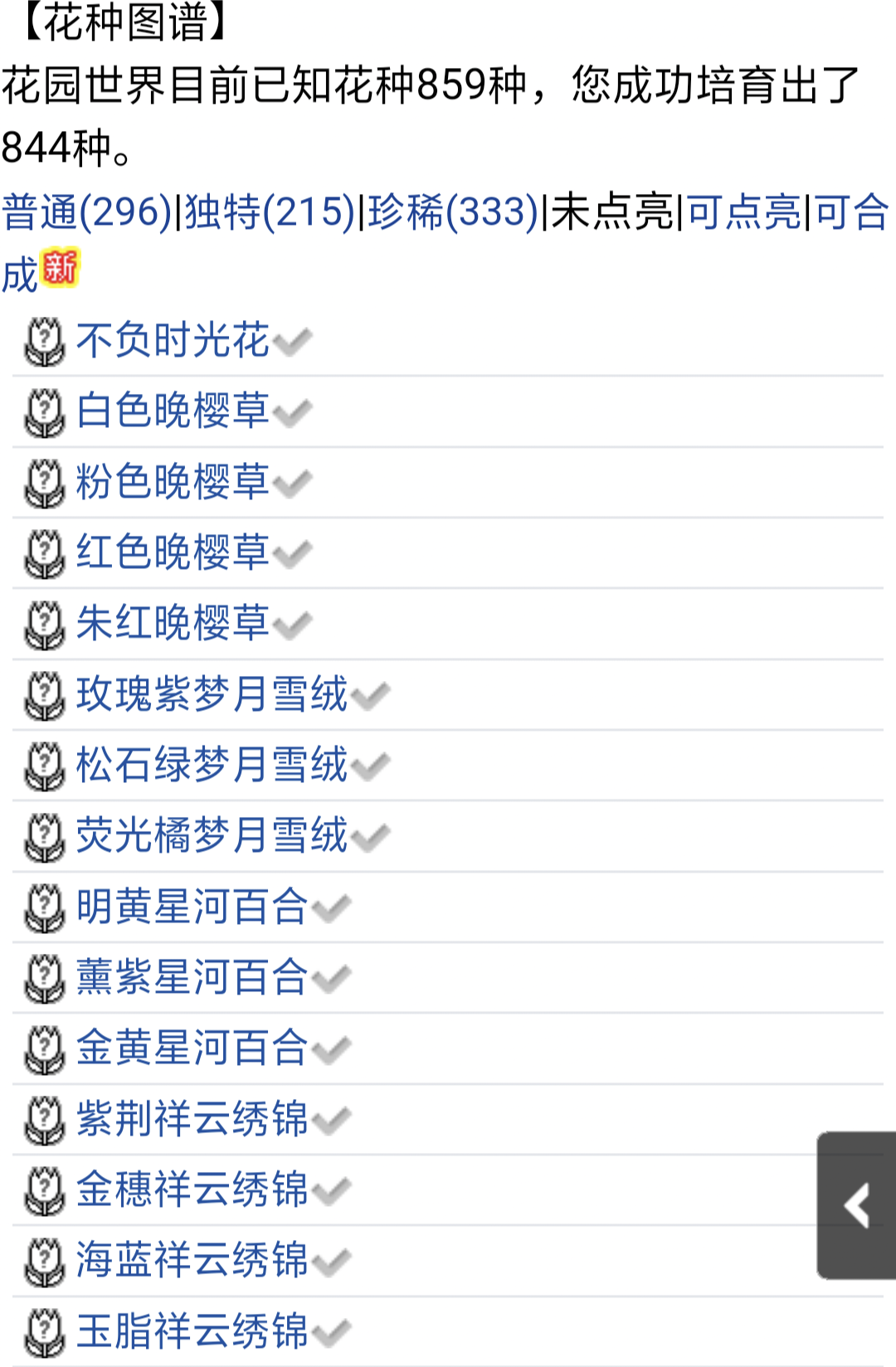896x1367 pixels.
Task: Show 可点亮 flowers
Action: tap(743, 212)
